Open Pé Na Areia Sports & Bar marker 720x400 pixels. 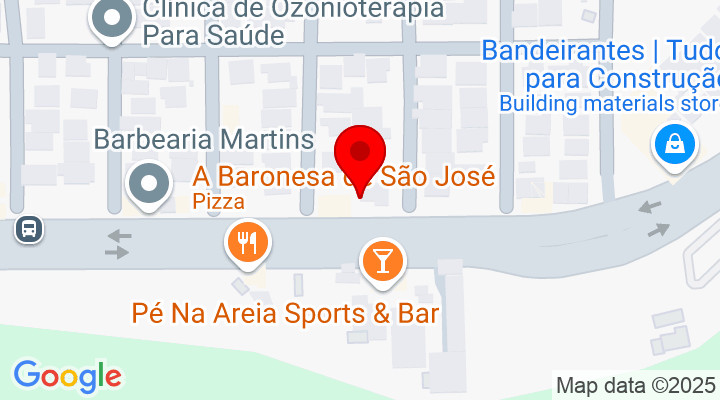382,261
